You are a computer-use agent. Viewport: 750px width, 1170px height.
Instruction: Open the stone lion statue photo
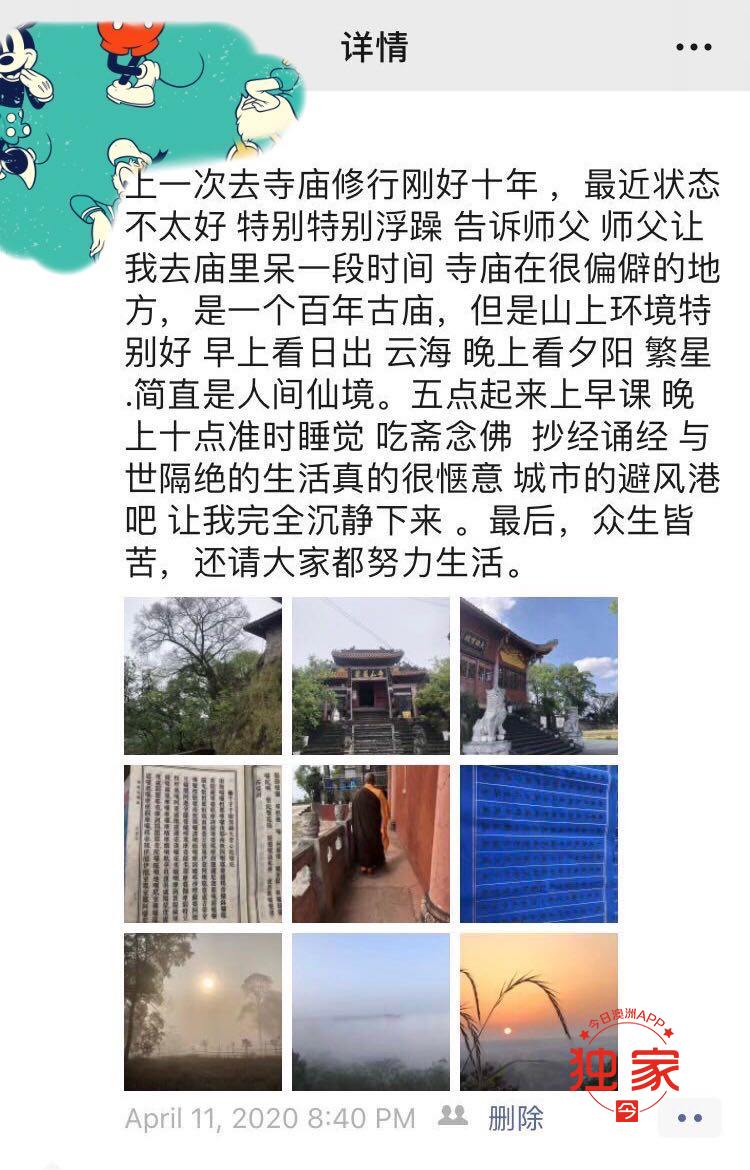tap(539, 676)
